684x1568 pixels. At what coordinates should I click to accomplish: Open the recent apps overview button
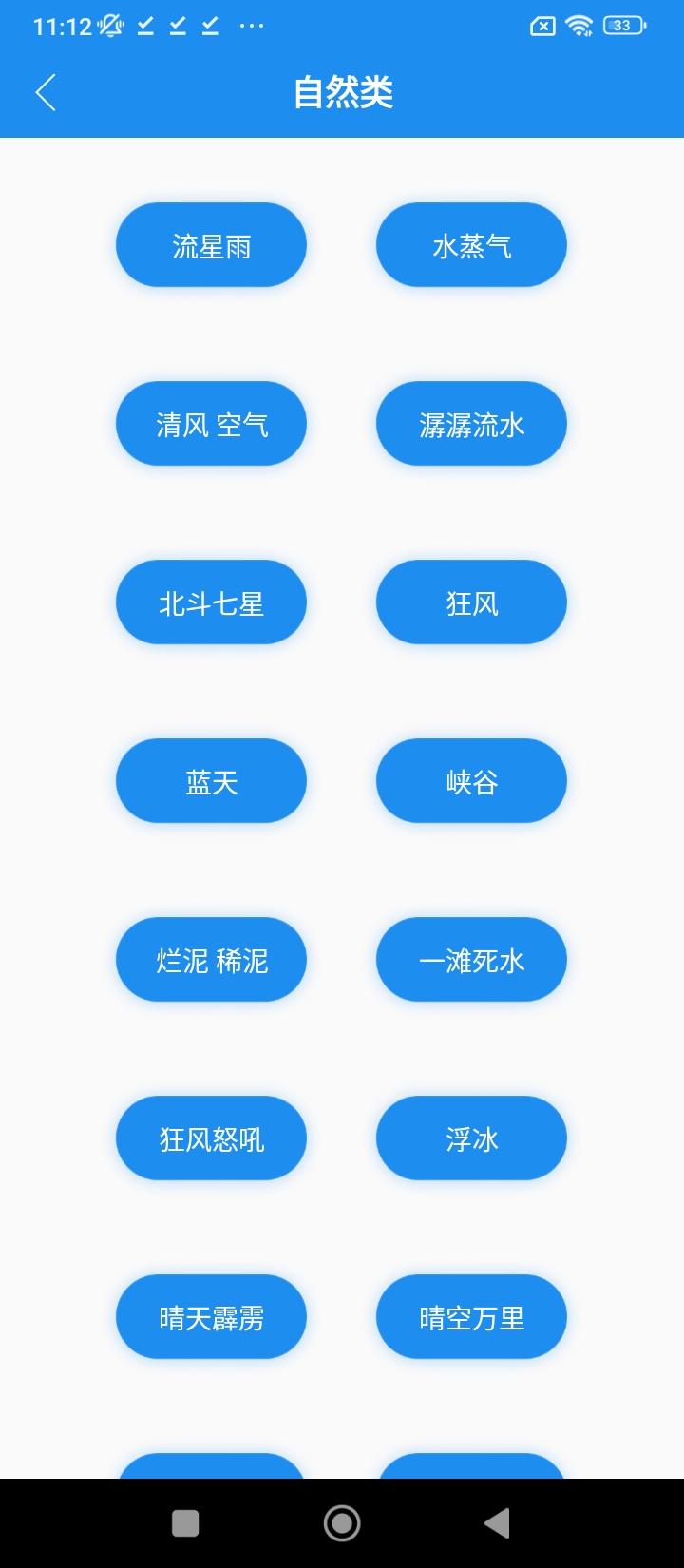tap(186, 1520)
